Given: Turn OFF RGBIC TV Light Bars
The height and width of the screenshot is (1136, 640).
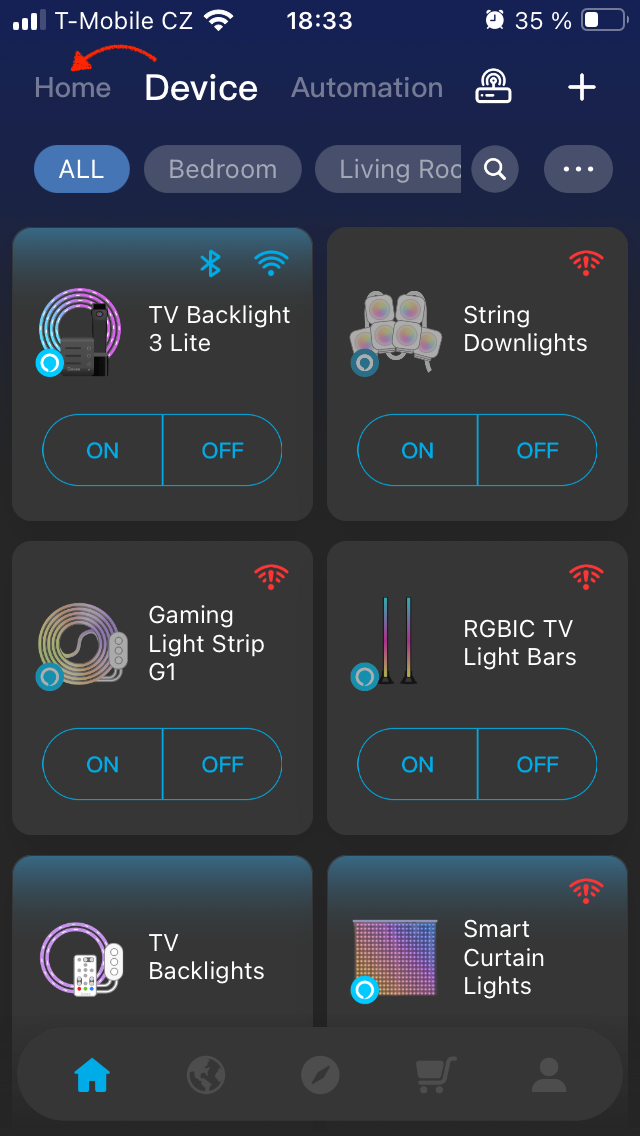Looking at the screenshot, I should pyautogui.click(x=537, y=764).
